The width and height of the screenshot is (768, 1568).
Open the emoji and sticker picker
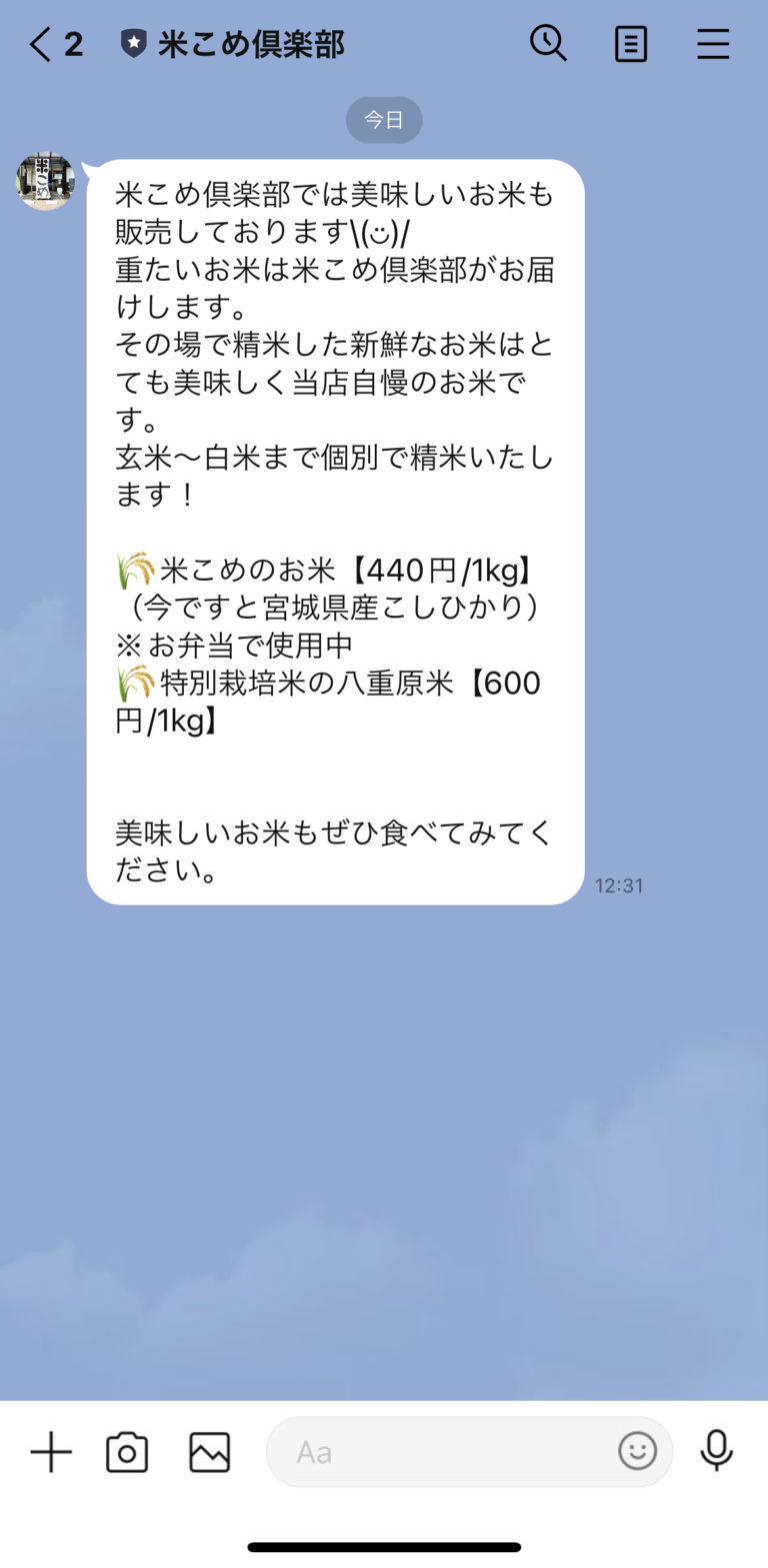click(637, 1452)
